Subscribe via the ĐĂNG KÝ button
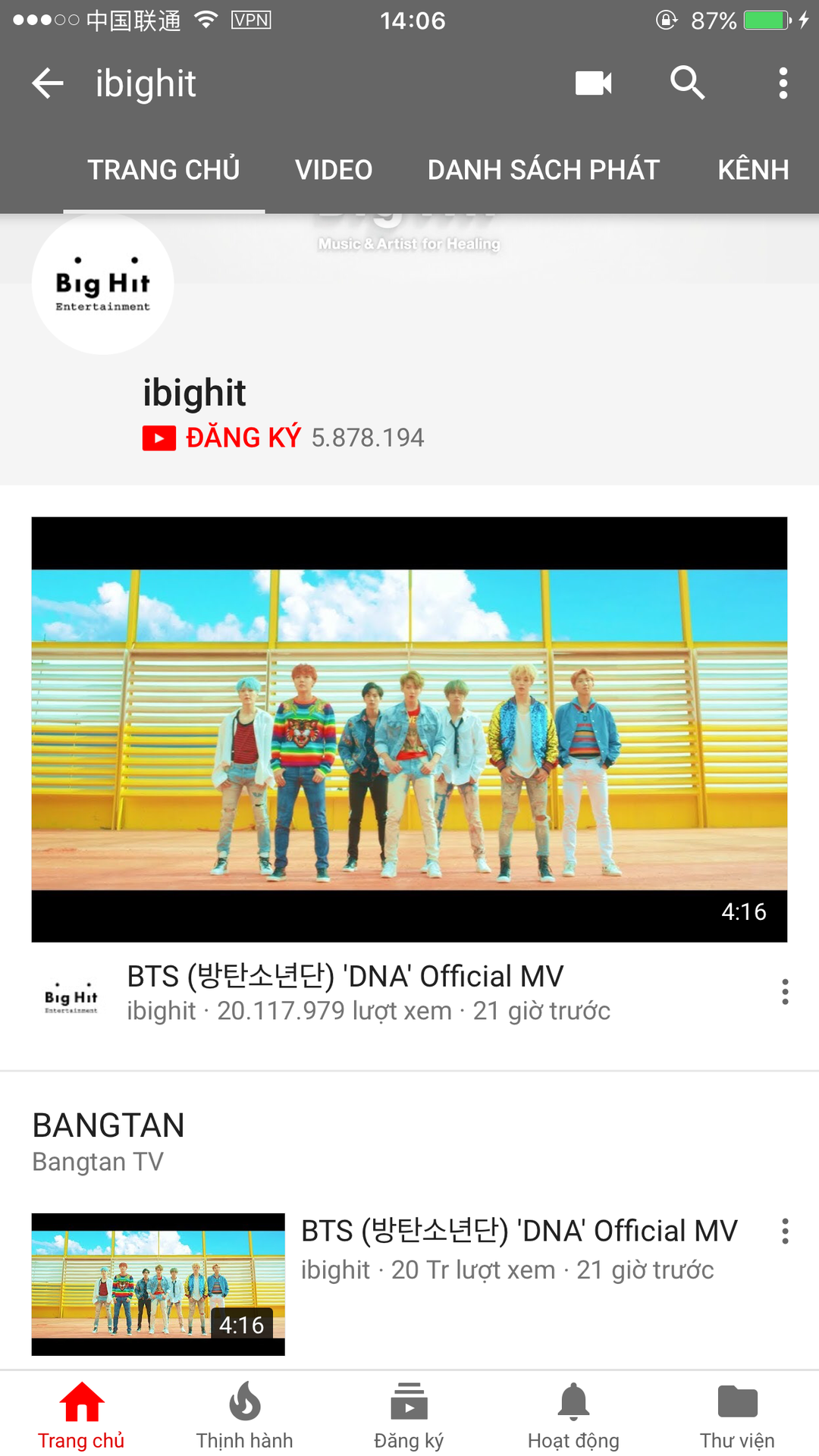 coord(221,438)
